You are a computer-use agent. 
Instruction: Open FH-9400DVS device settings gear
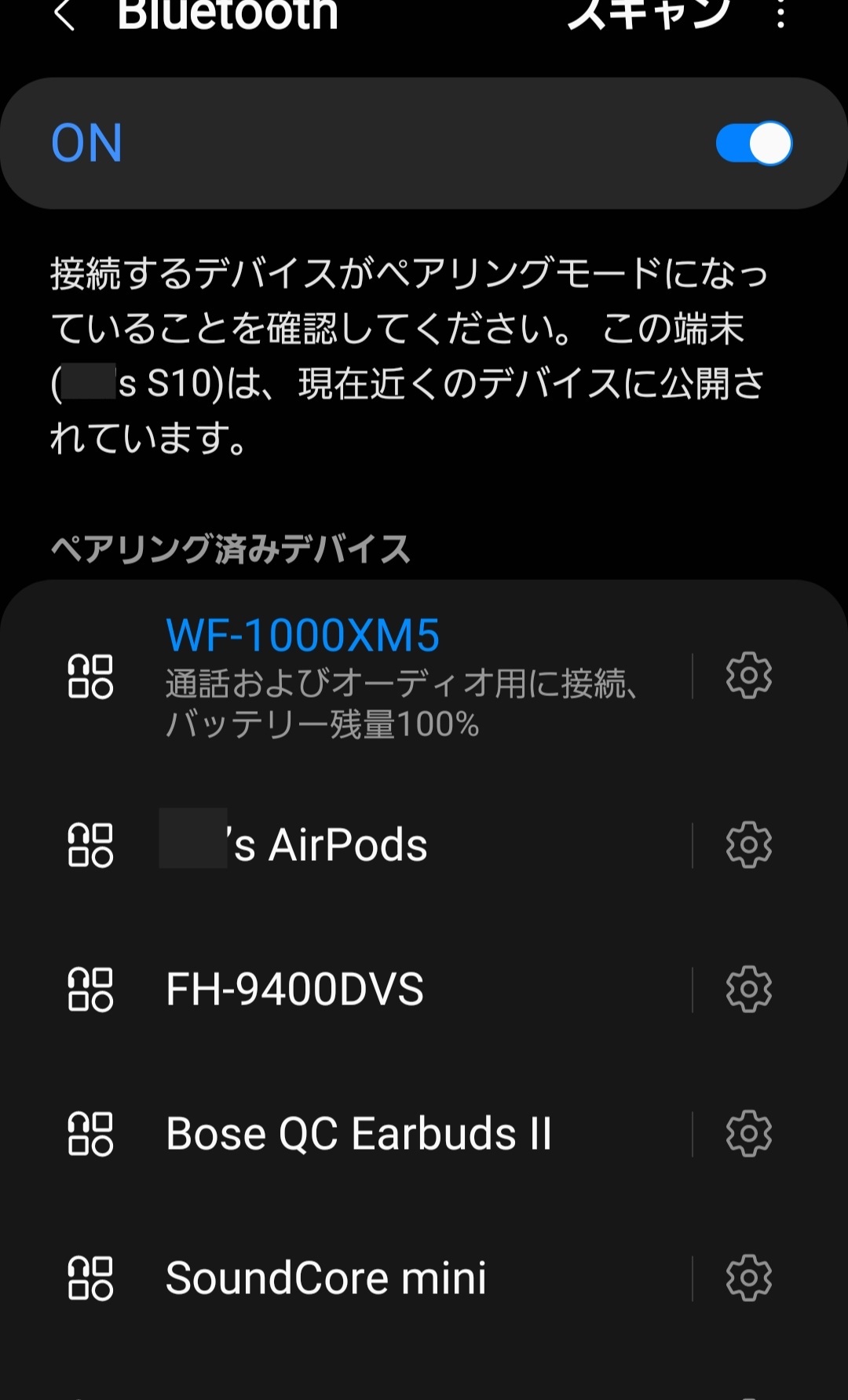click(x=748, y=990)
